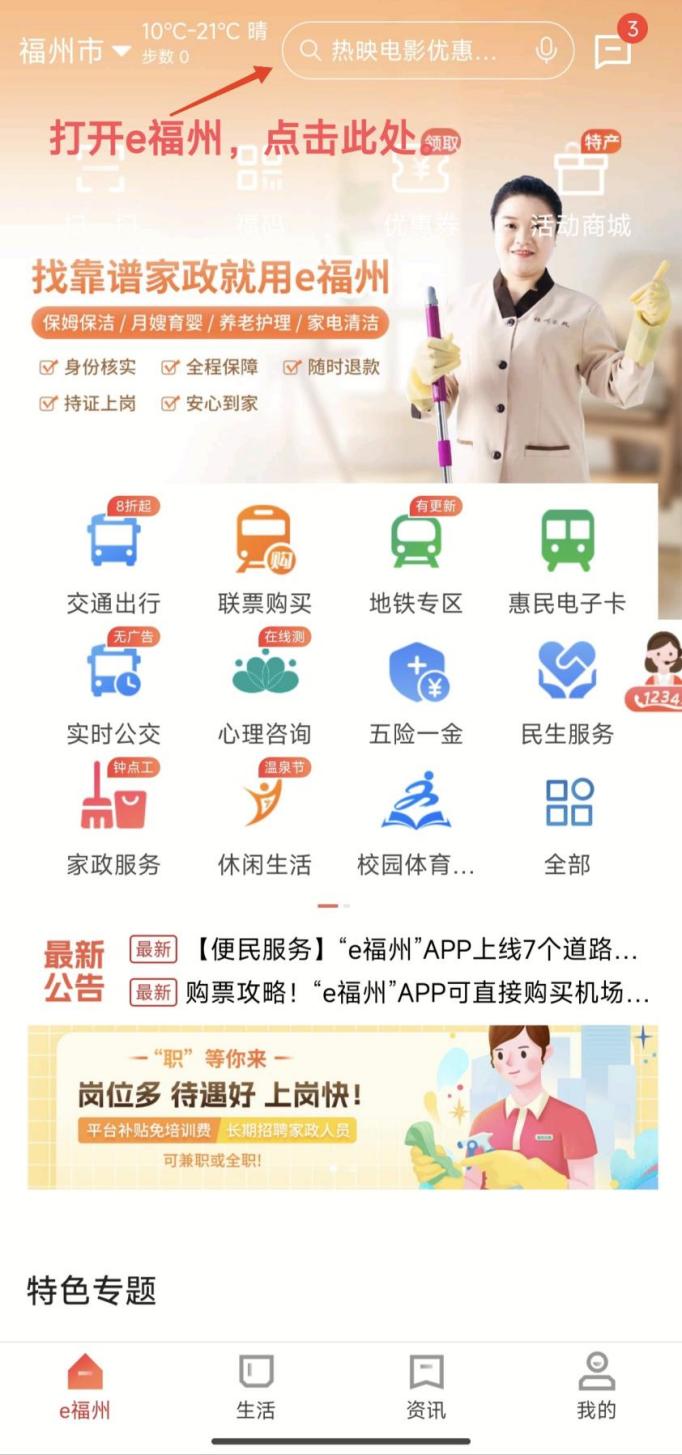Open 惠民电子卡 service
682x1455 pixels.
click(x=567, y=560)
